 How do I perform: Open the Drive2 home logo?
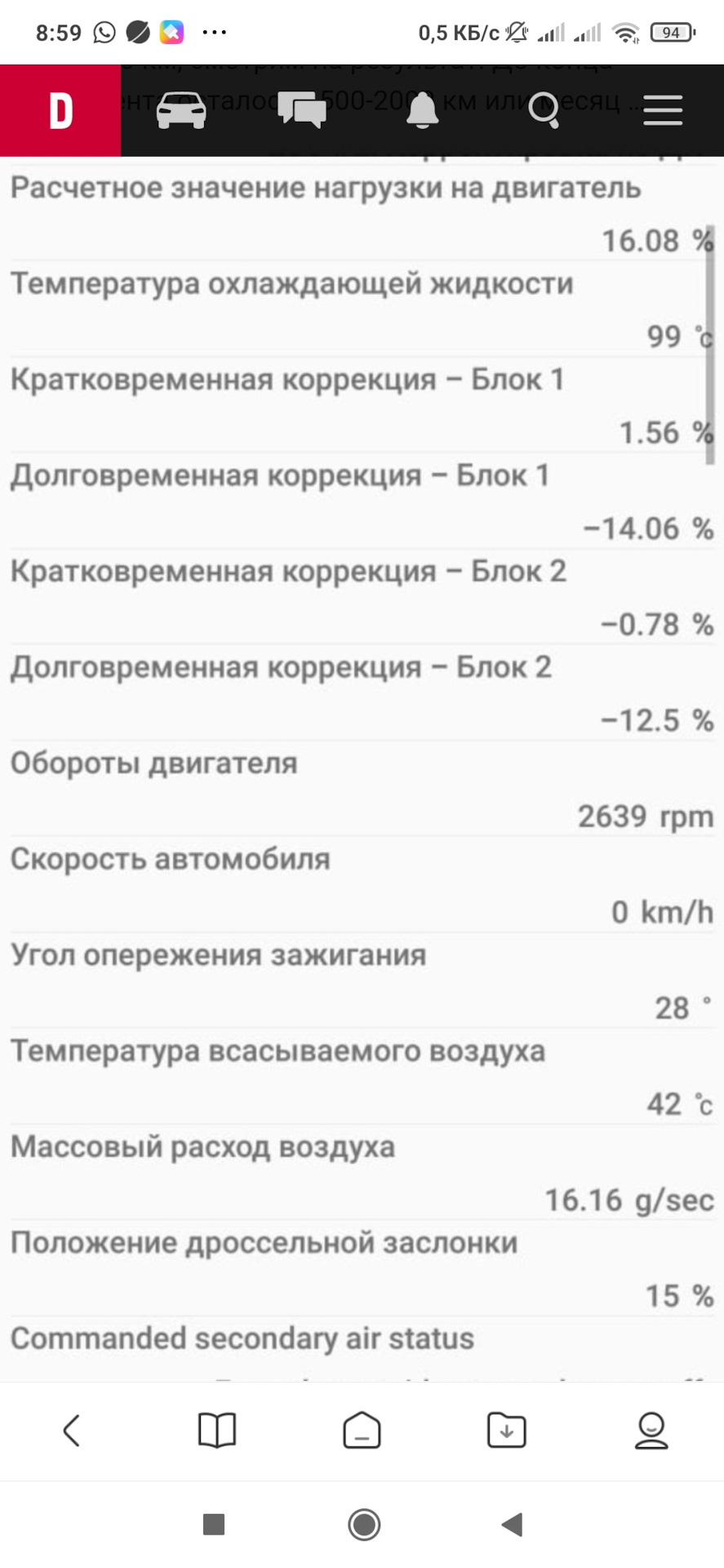[x=60, y=110]
